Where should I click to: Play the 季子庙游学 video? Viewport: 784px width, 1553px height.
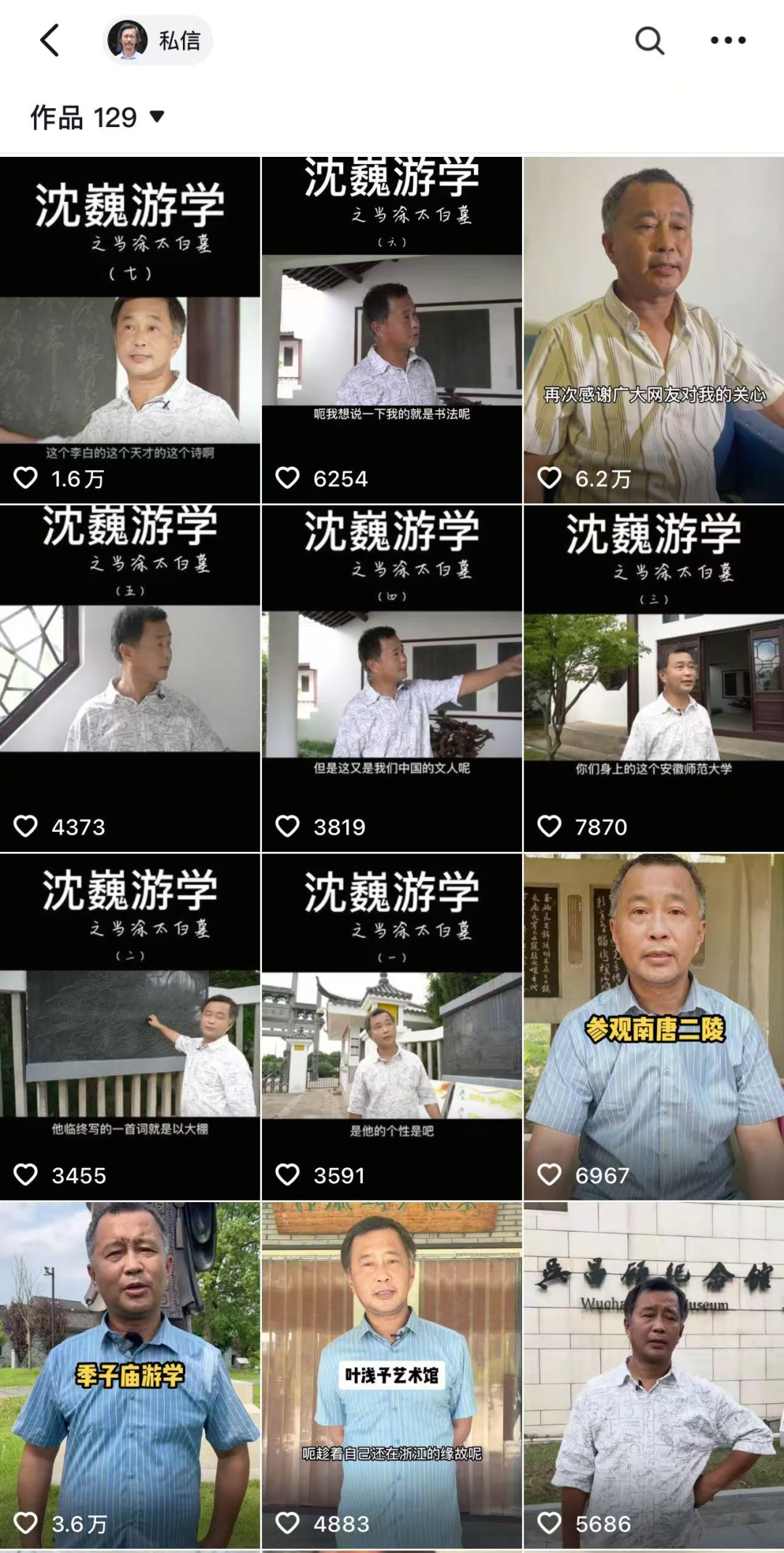[x=130, y=1375]
